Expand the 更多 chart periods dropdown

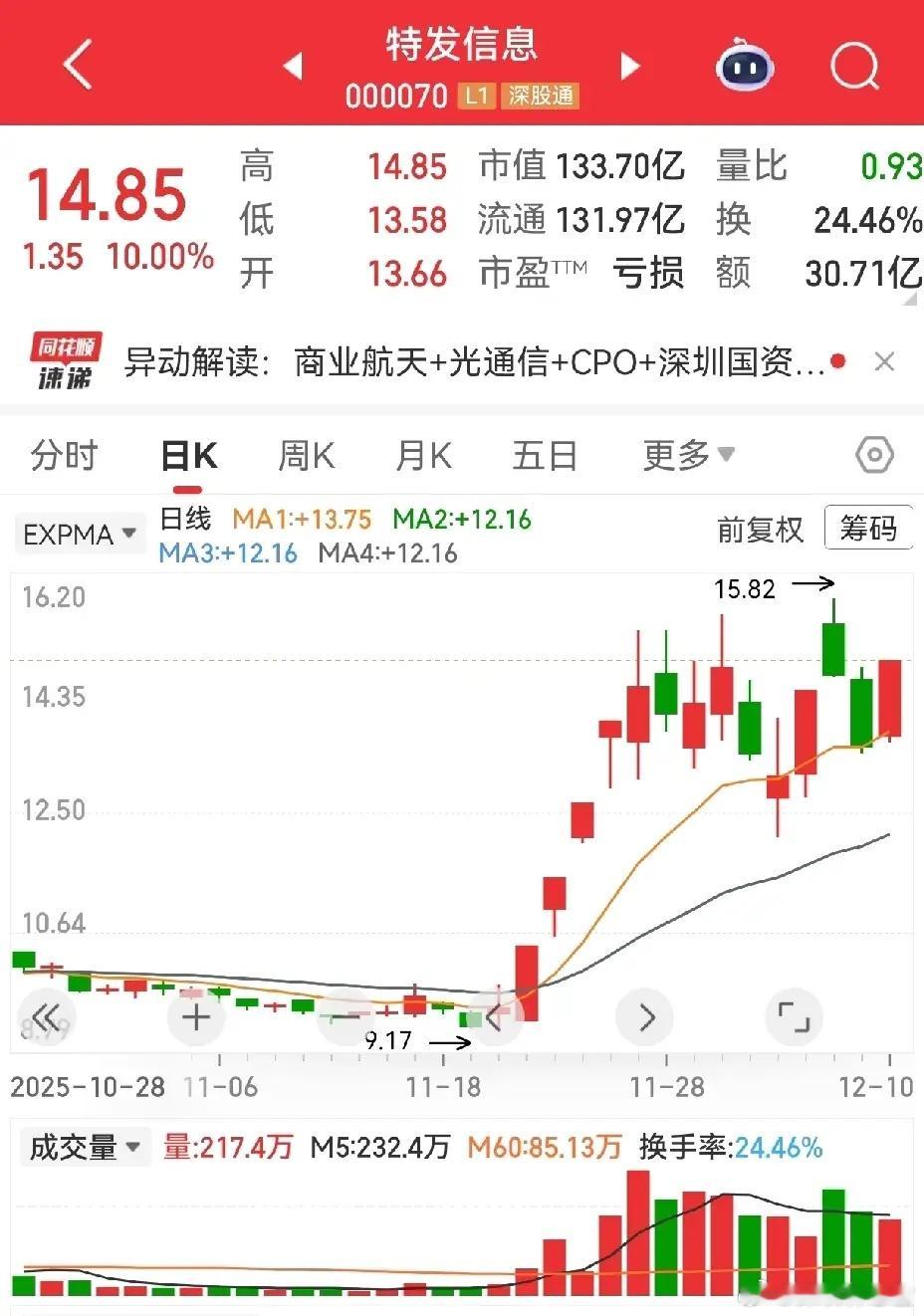pos(689,456)
